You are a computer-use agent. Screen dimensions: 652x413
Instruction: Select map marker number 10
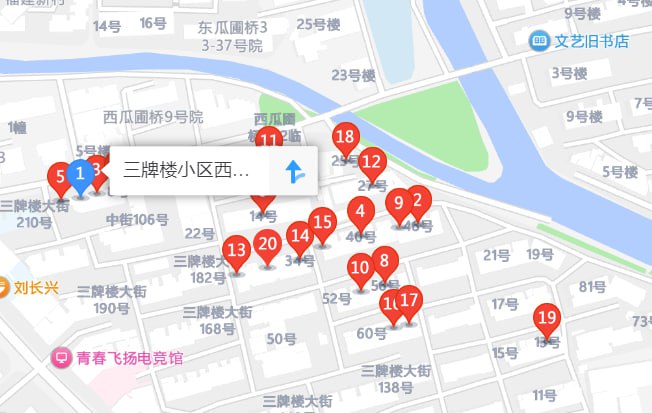tap(360, 268)
